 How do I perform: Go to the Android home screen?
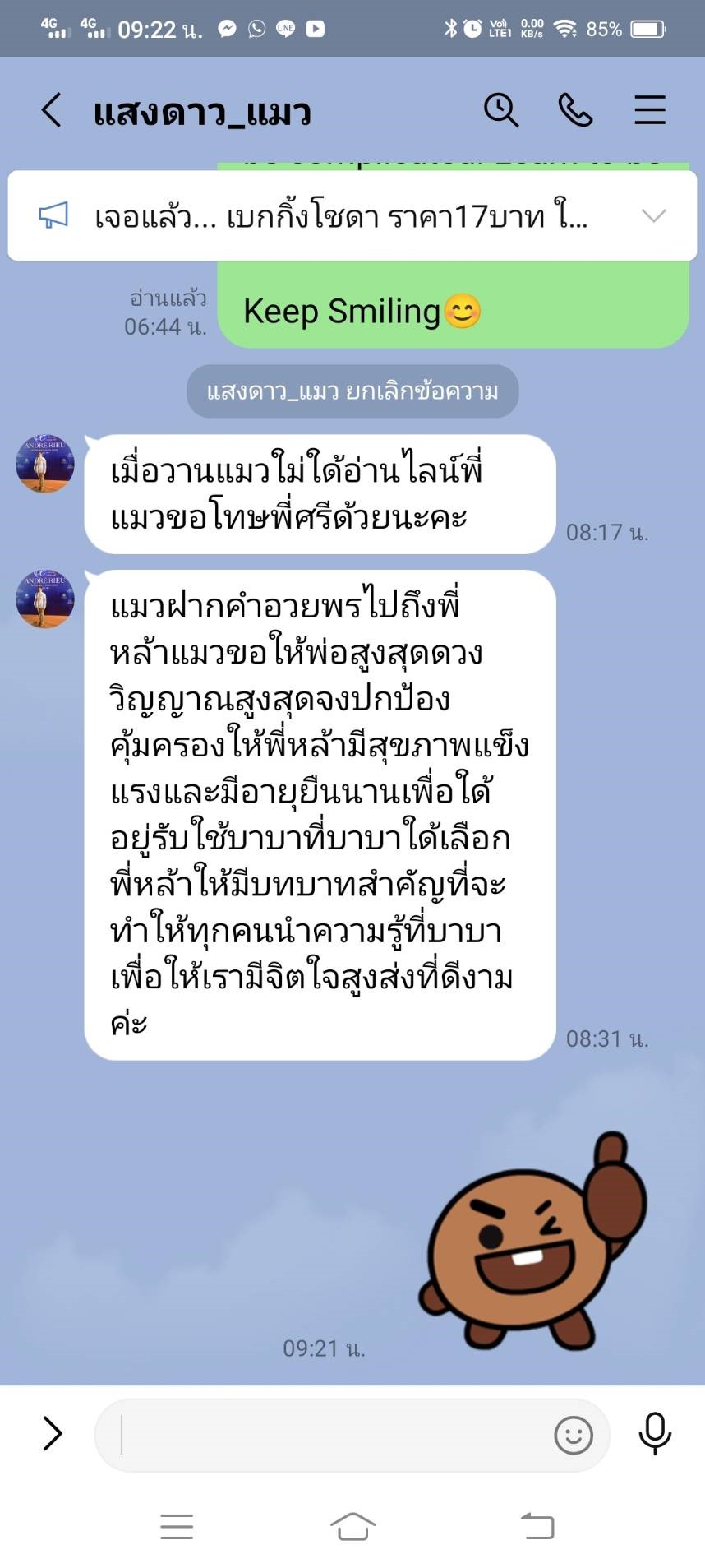point(352,1526)
